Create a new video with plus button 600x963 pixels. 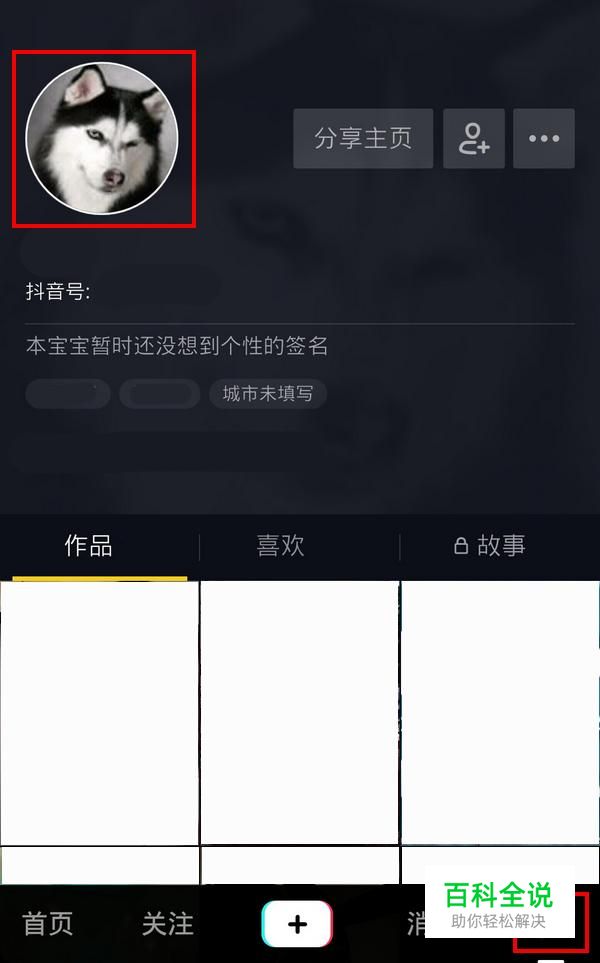tap(297, 924)
